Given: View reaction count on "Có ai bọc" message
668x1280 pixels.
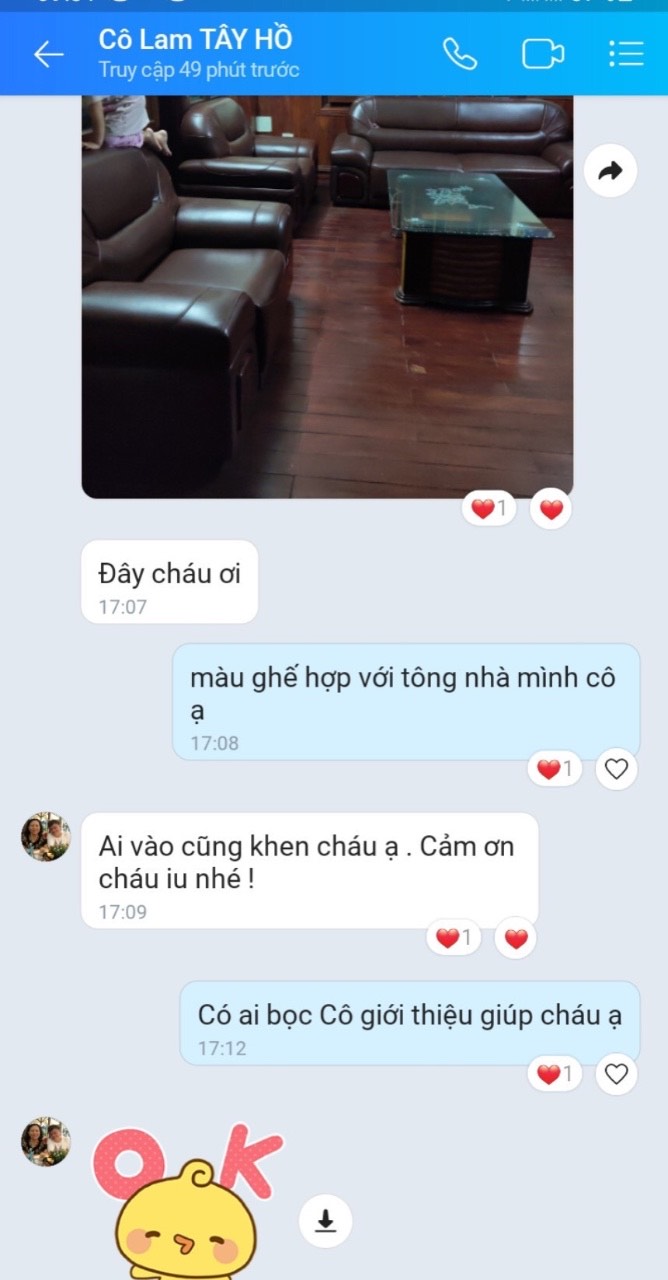Looking at the screenshot, I should pos(555,1074).
